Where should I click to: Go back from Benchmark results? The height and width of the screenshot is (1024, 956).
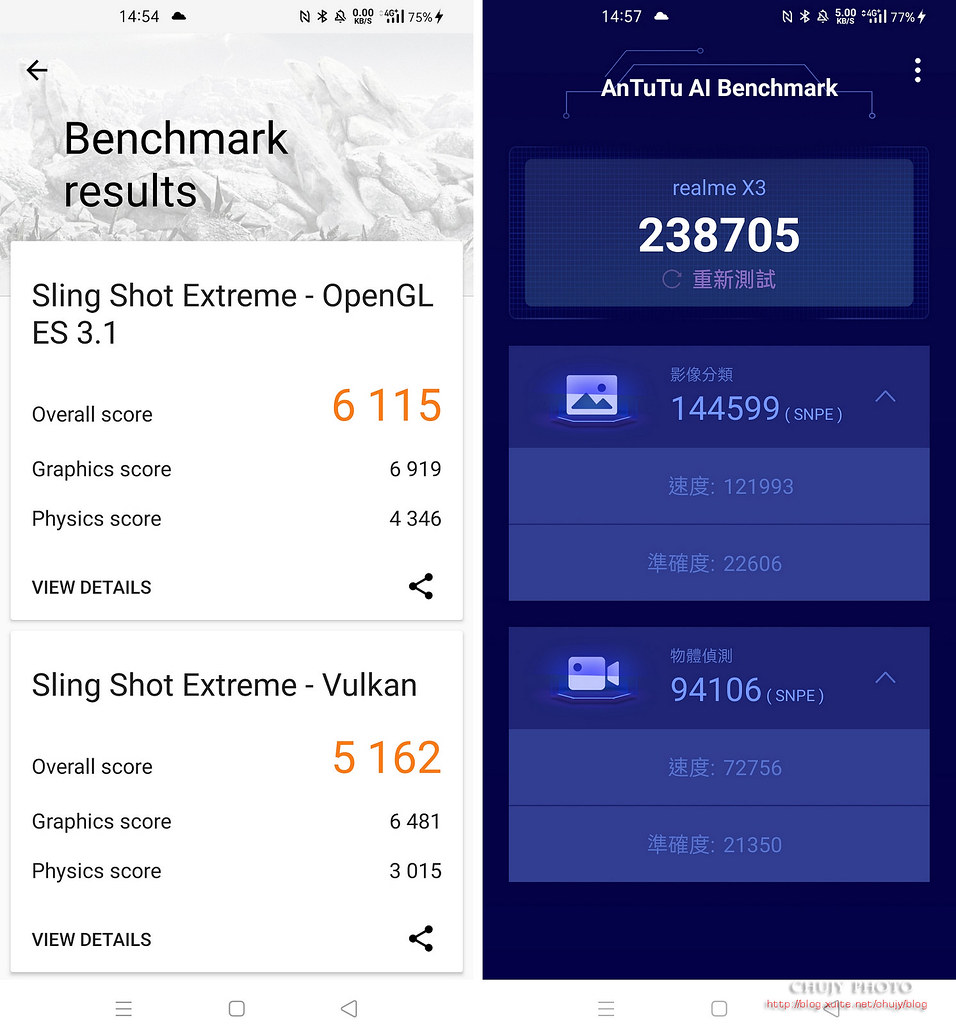pyautogui.click(x=37, y=70)
